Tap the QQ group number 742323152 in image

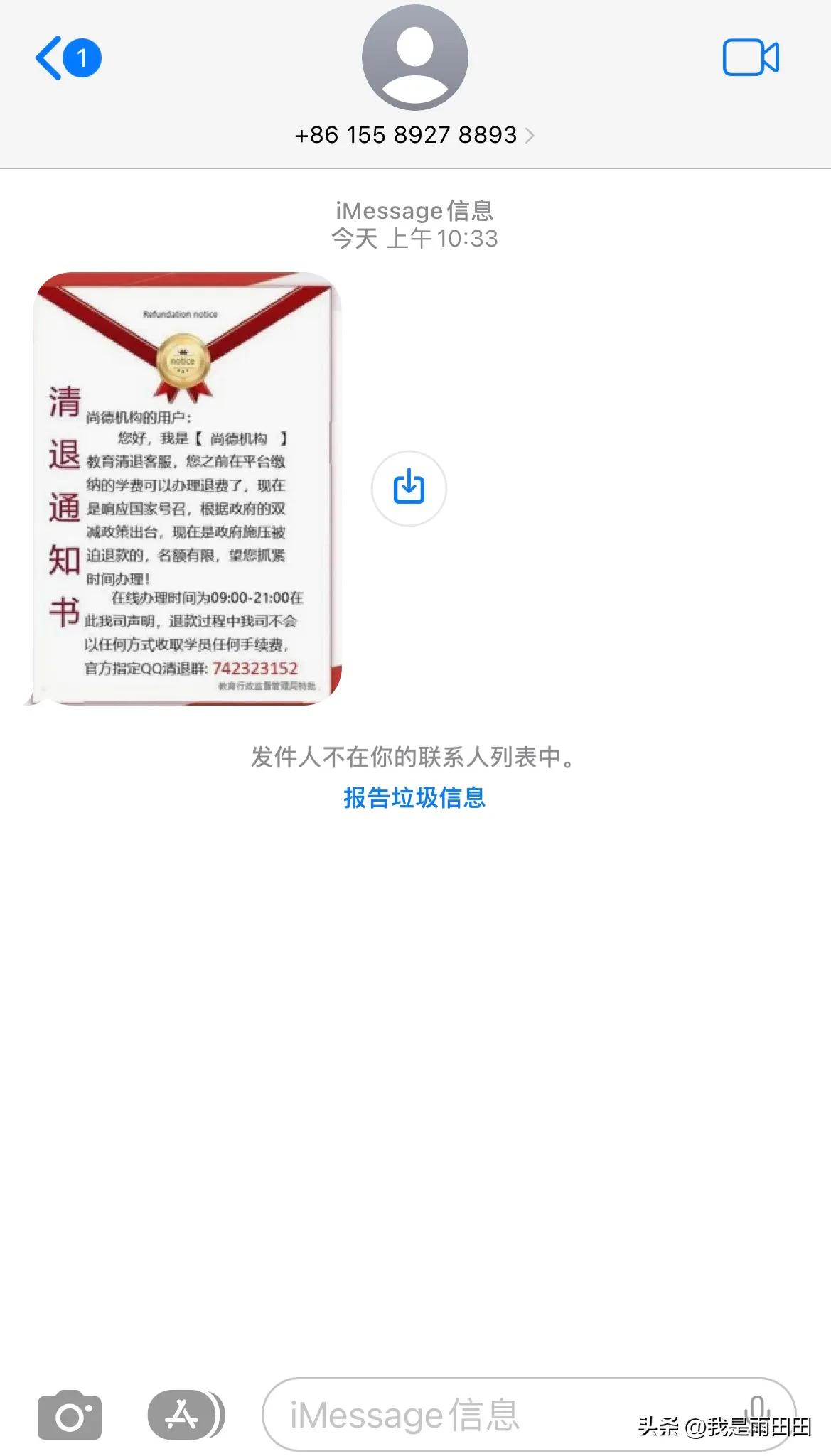pyautogui.click(x=257, y=668)
